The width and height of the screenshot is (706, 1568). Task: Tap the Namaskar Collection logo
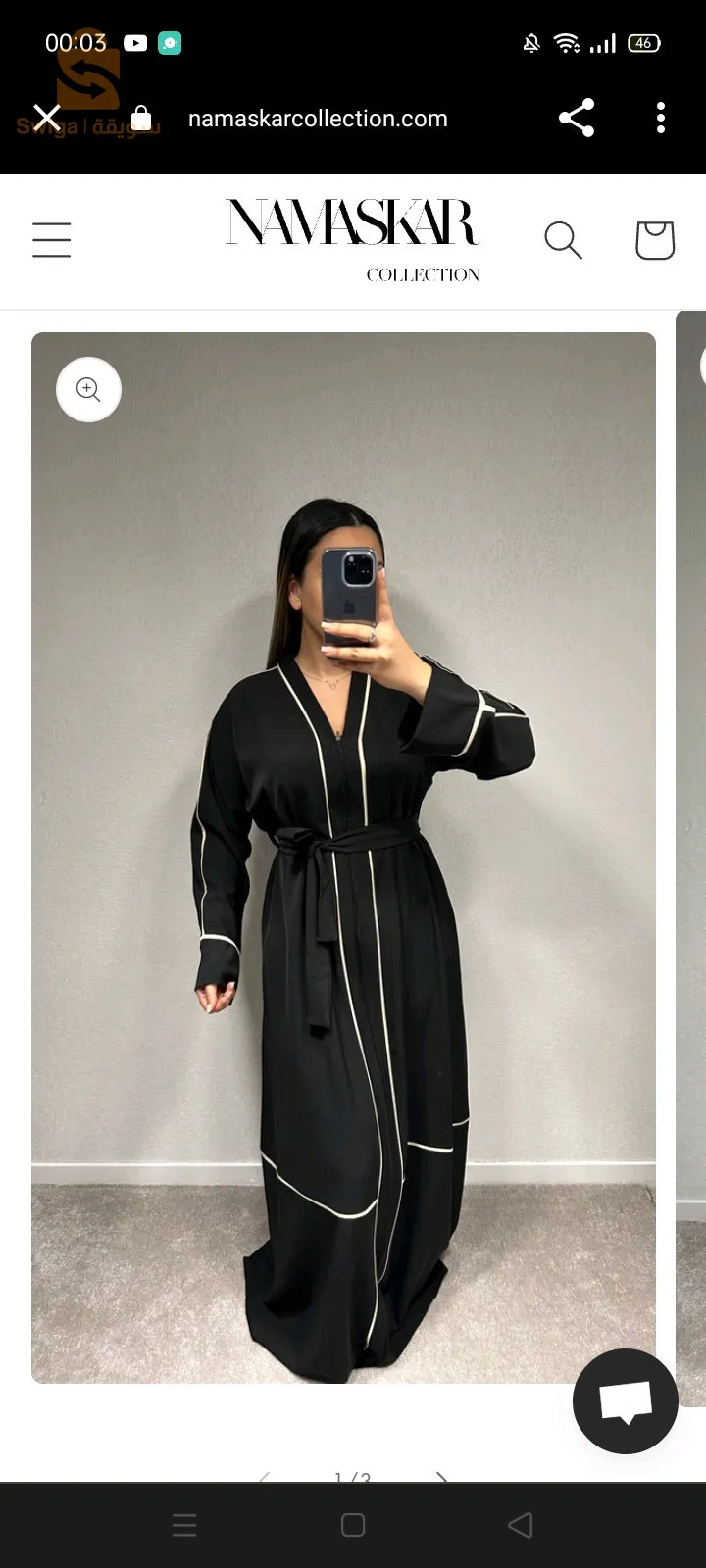tap(352, 240)
